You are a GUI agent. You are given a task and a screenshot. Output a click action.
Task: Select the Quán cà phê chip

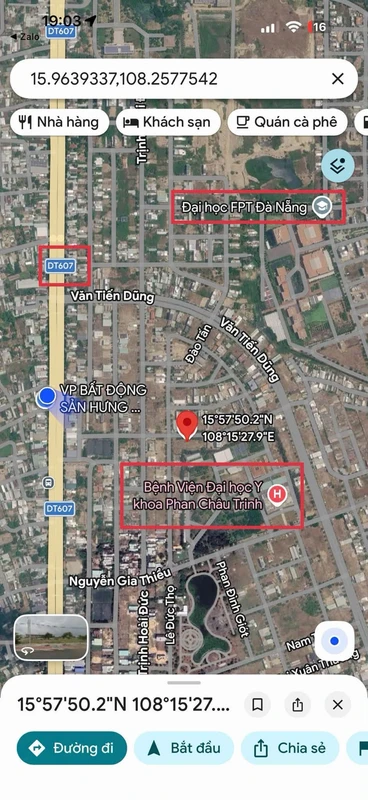click(x=287, y=122)
